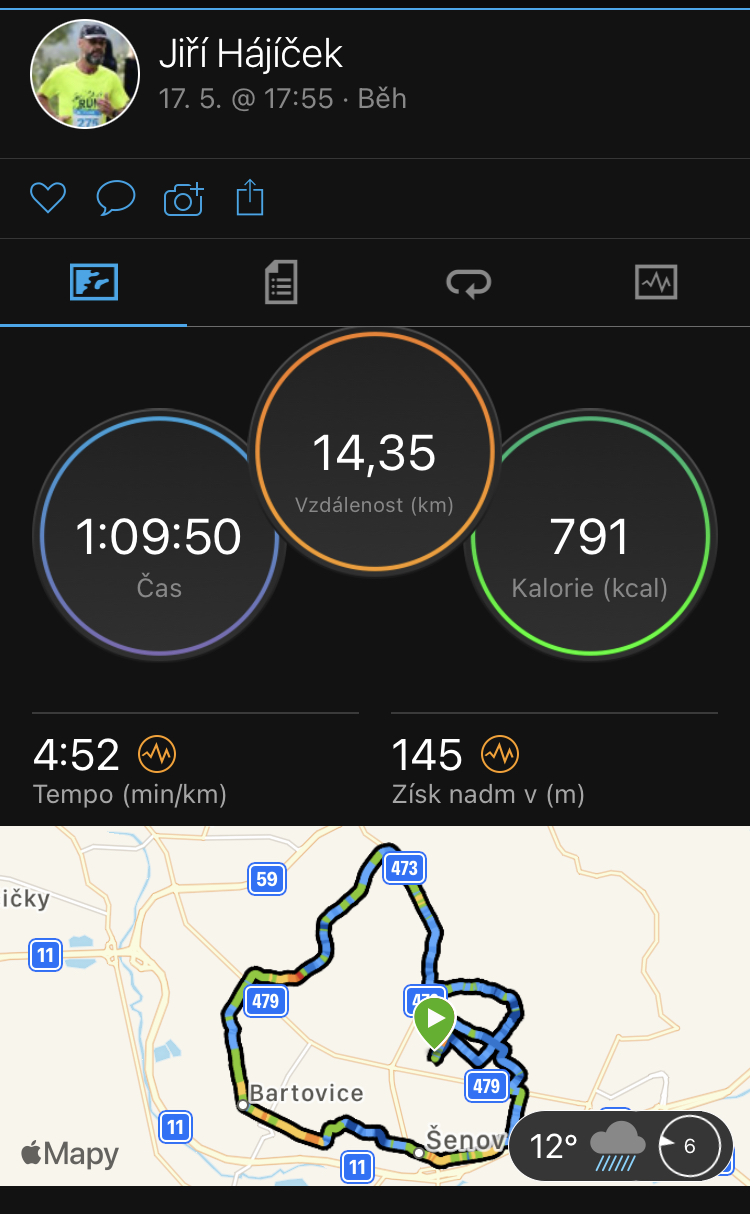Select the overview tab
The image size is (750, 1214).
click(x=94, y=282)
